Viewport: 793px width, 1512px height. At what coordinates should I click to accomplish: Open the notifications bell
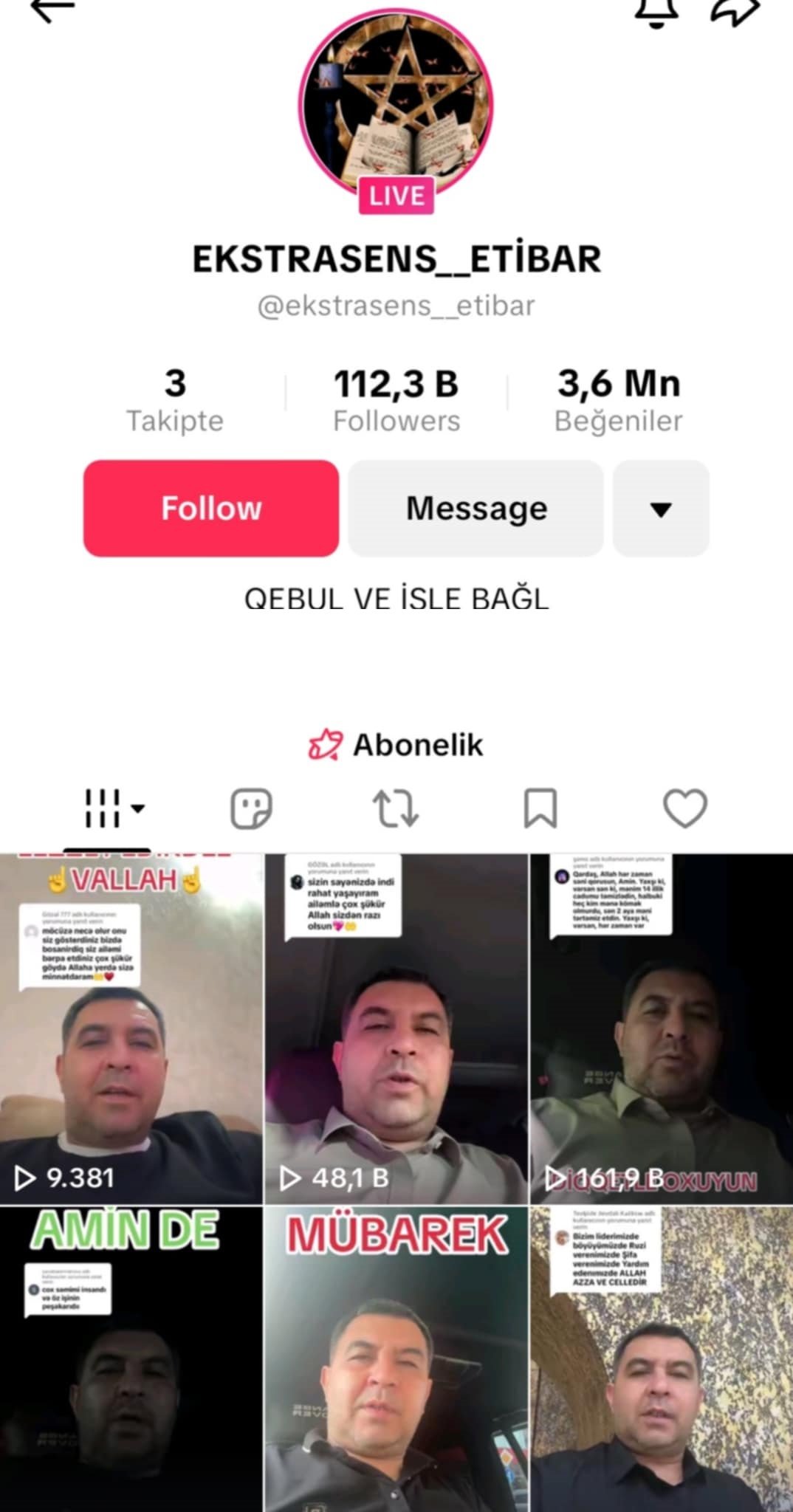656,10
